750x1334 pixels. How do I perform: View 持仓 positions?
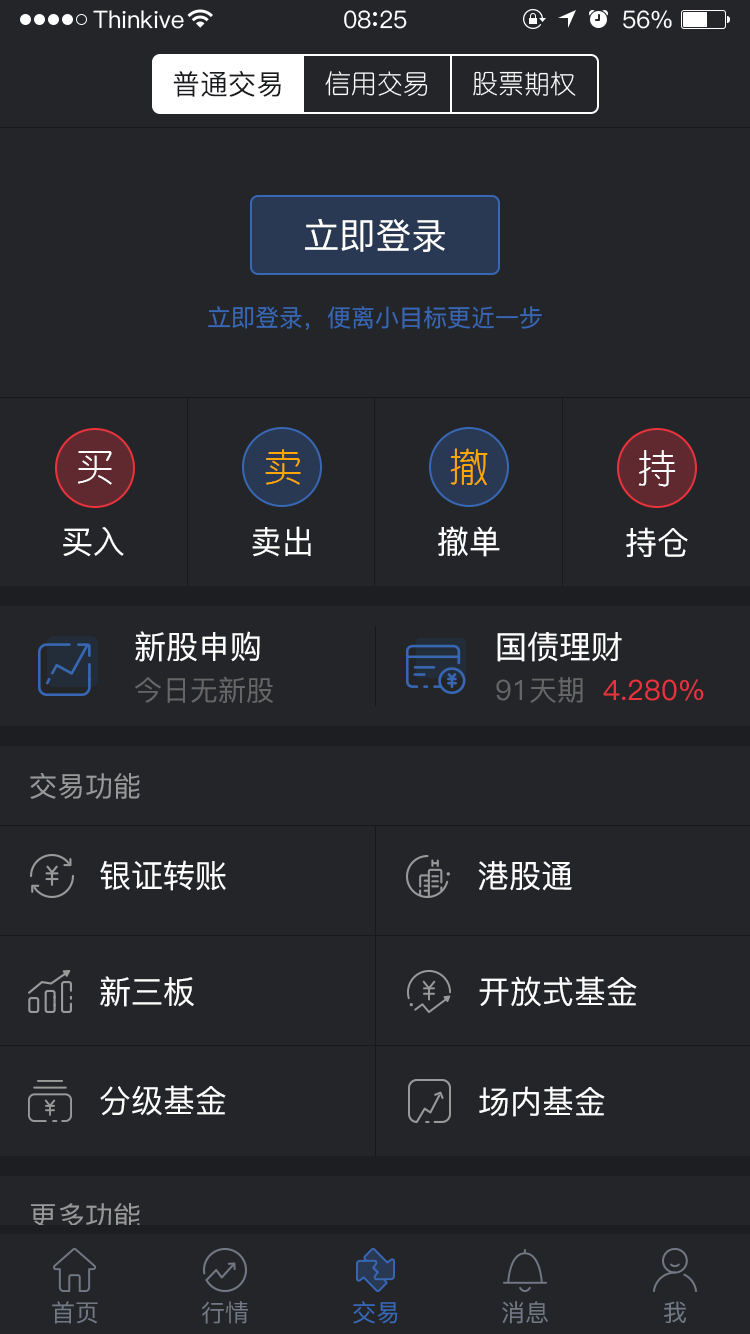coord(656,492)
